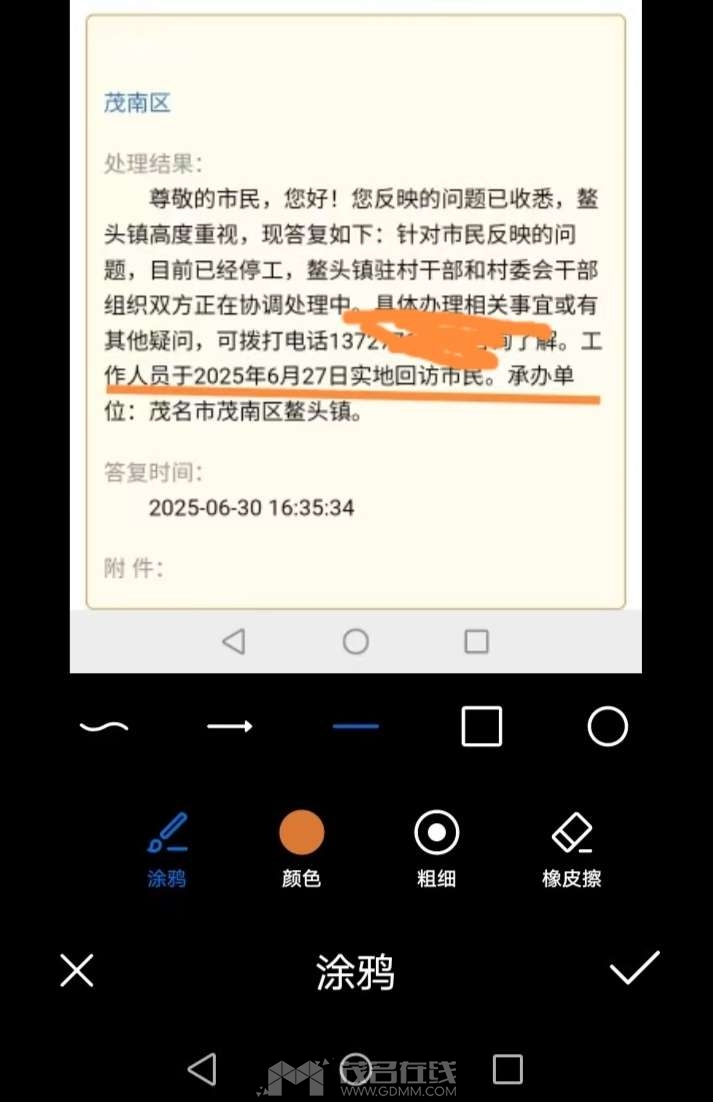Open the 颜色 color picker
This screenshot has height=1102, width=713.
[302, 848]
